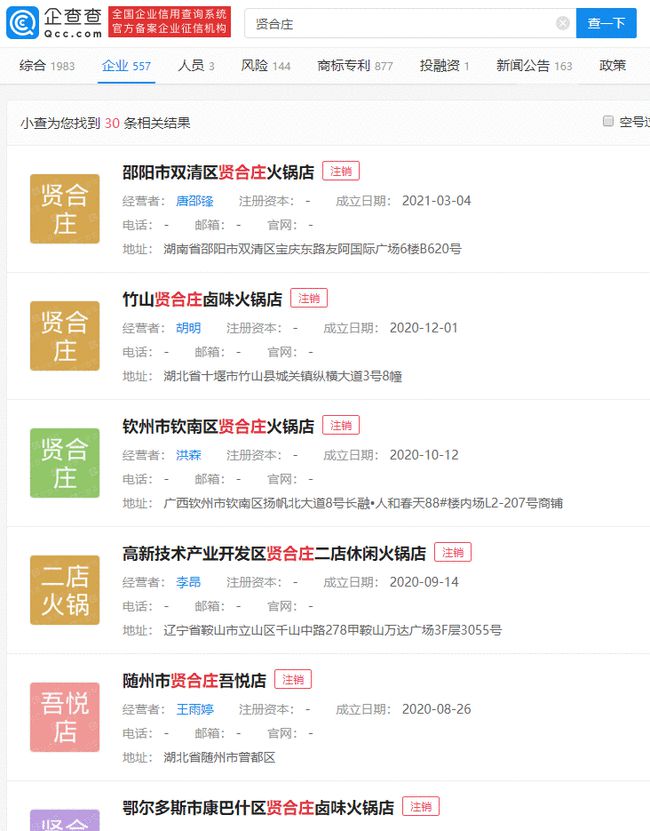Switch to the 政策 tab
The width and height of the screenshot is (650, 831).
613,66
